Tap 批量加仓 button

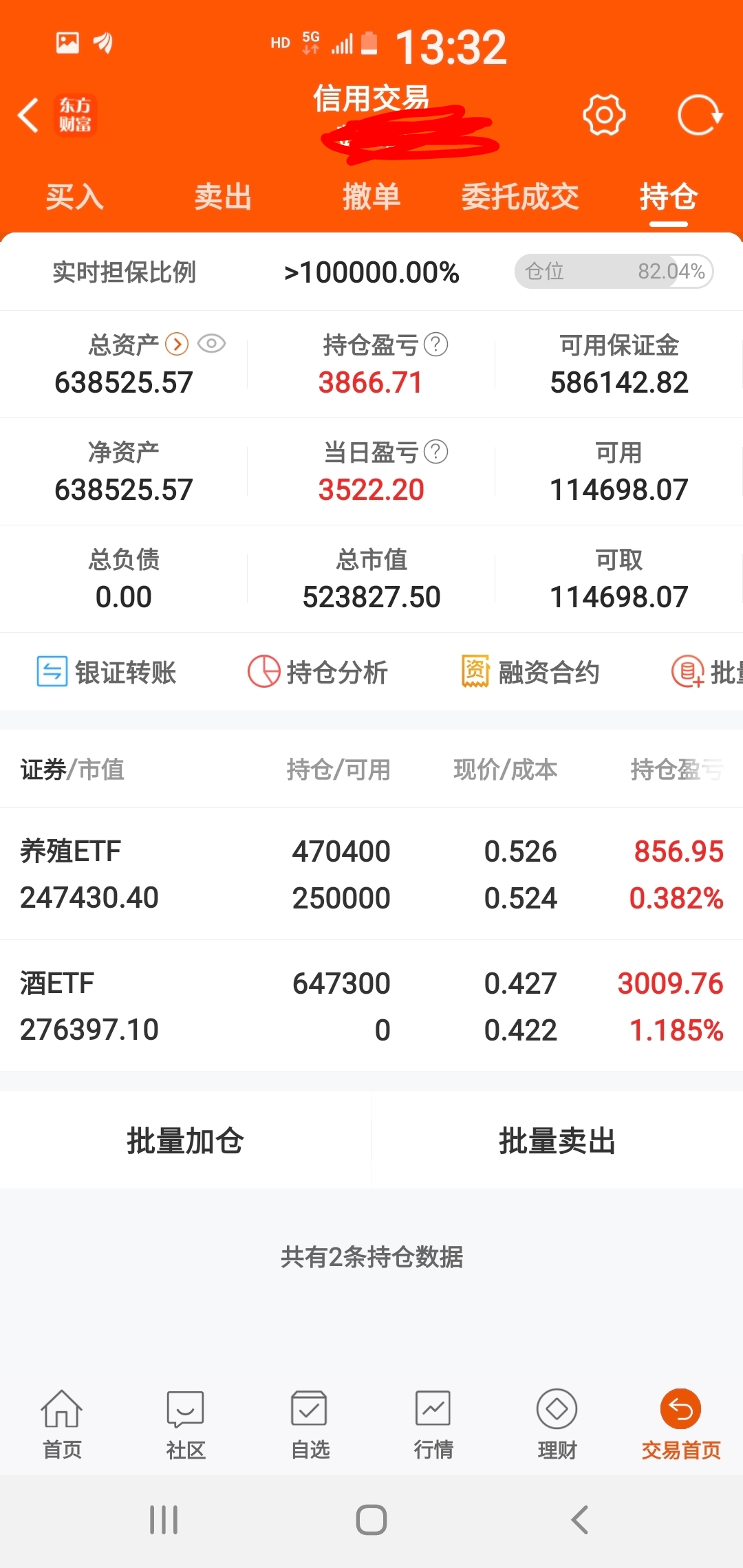(x=186, y=1140)
